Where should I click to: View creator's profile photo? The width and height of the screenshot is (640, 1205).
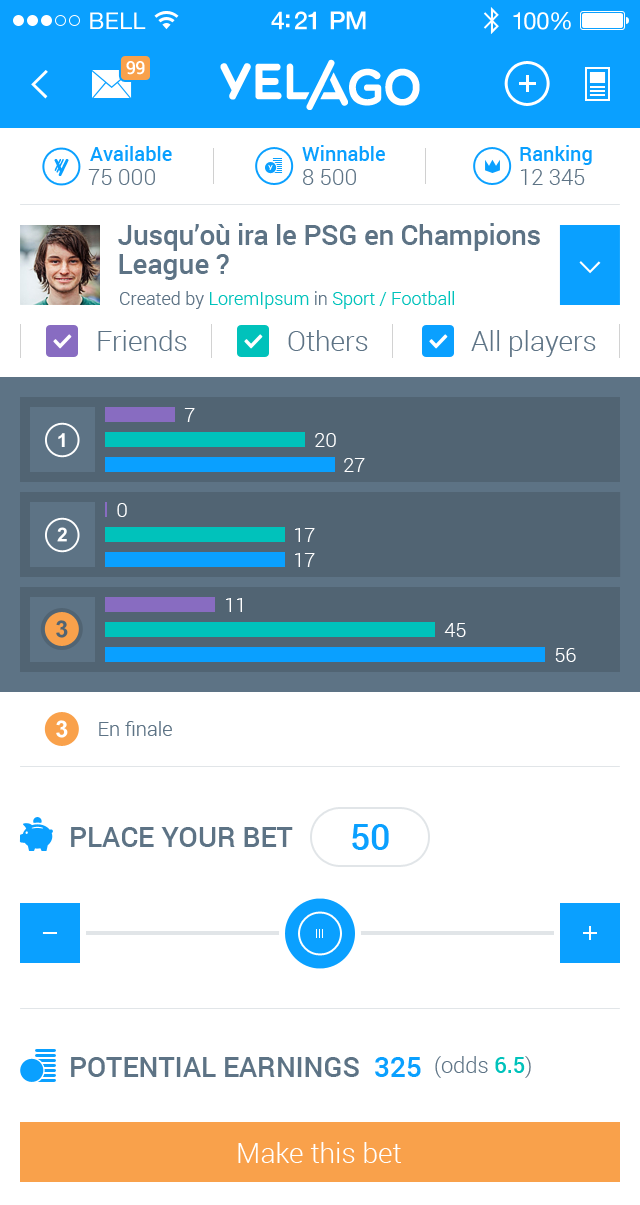(60, 265)
